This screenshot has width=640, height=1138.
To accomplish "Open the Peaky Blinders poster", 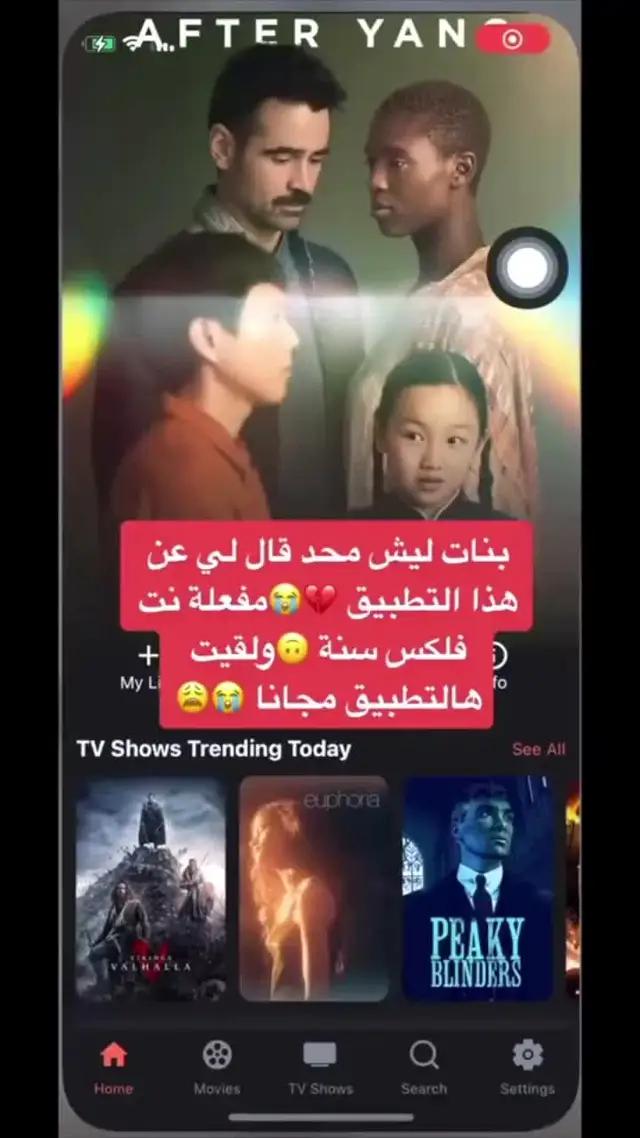I will coord(477,889).
